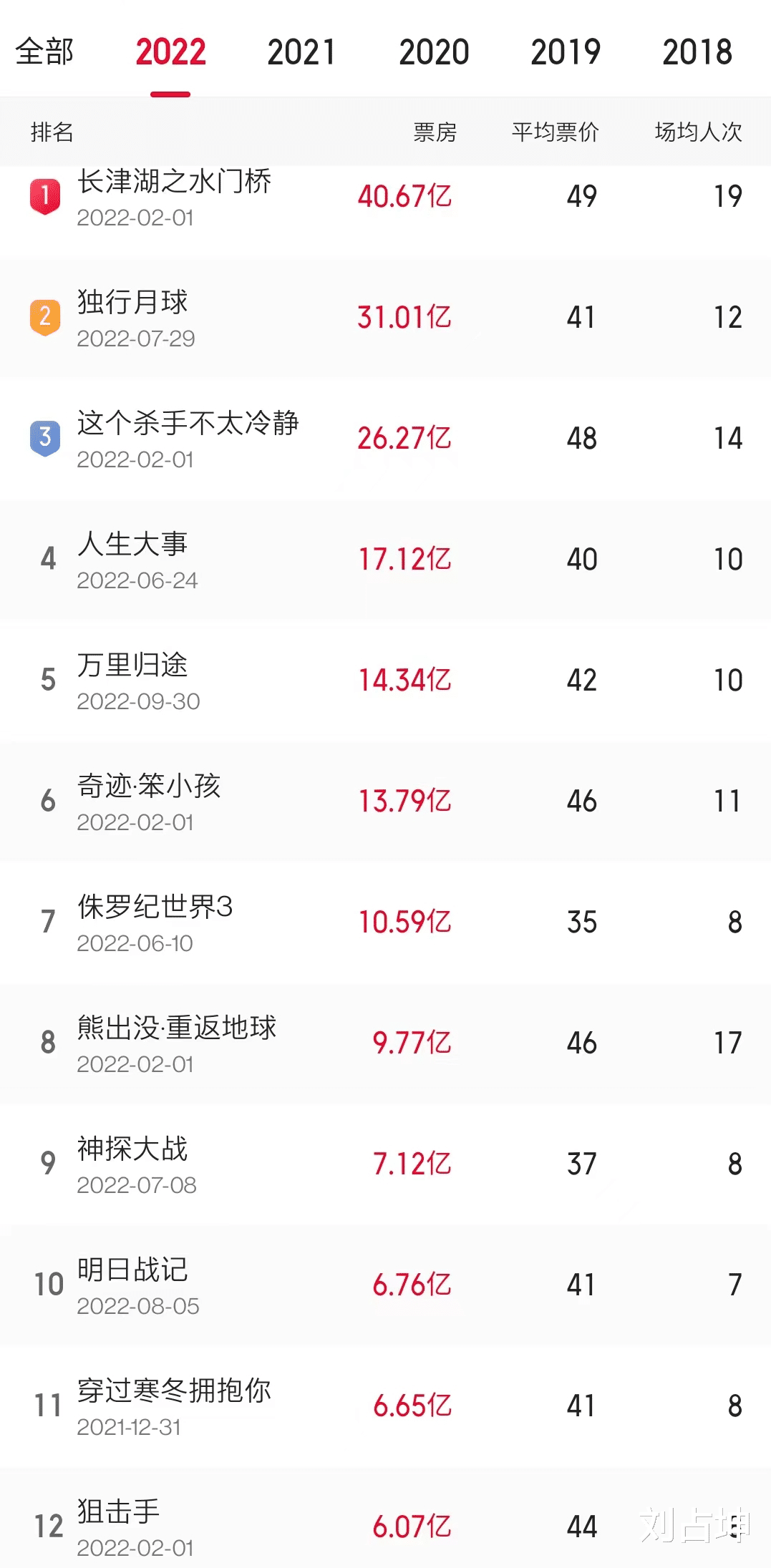Click the orange rank 2 badge
The width and height of the screenshot is (771, 1568).
click(45, 318)
